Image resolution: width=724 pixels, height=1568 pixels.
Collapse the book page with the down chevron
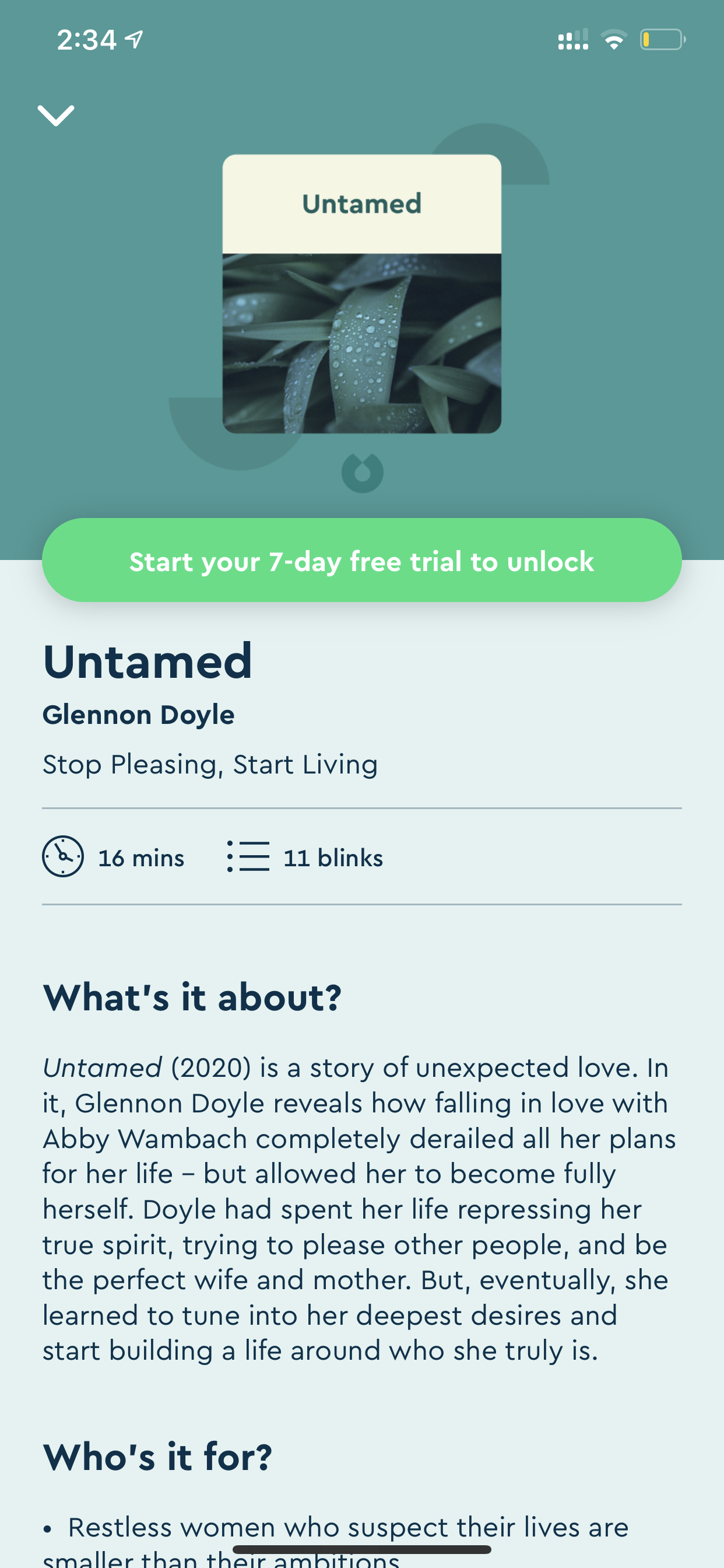point(56,115)
